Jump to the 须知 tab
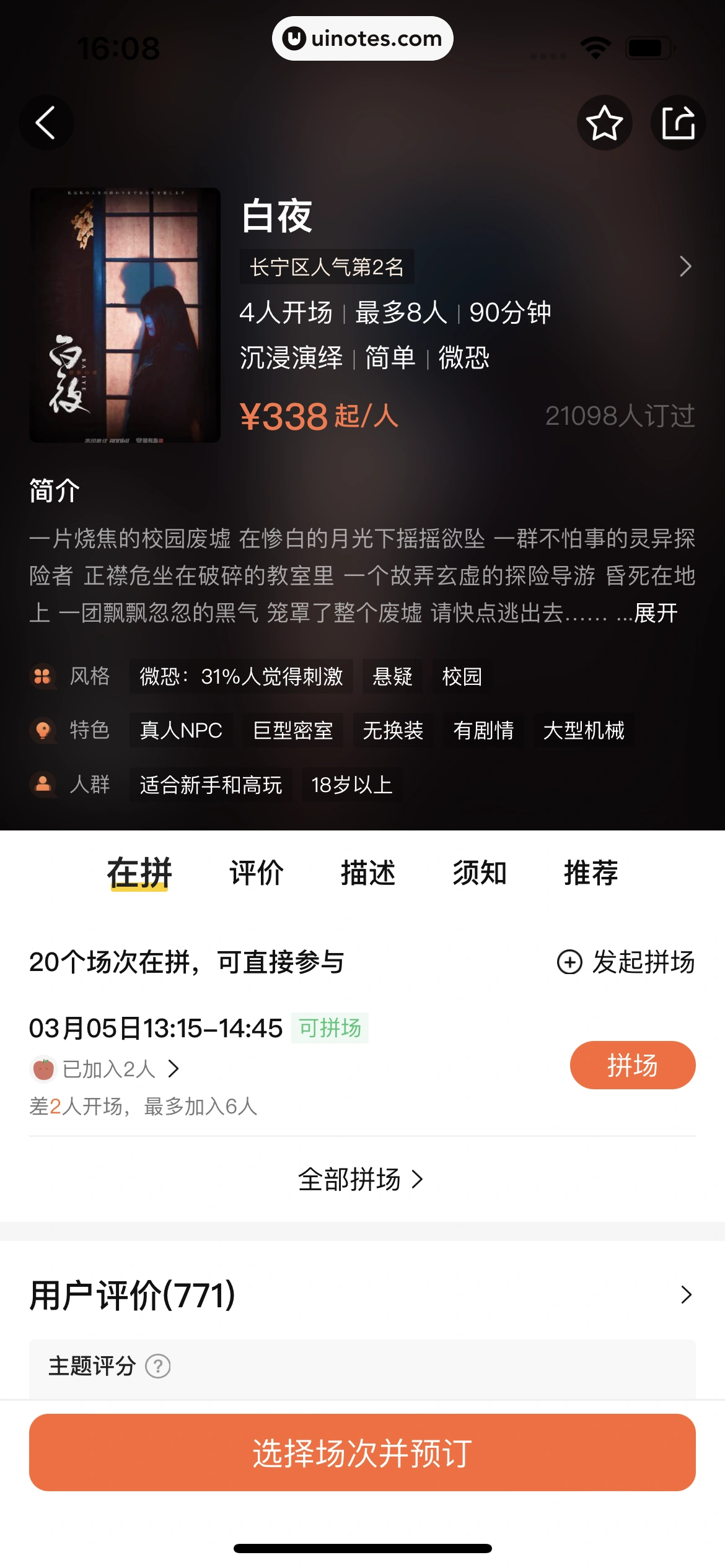Screen dimensions: 725x1568 point(480,873)
